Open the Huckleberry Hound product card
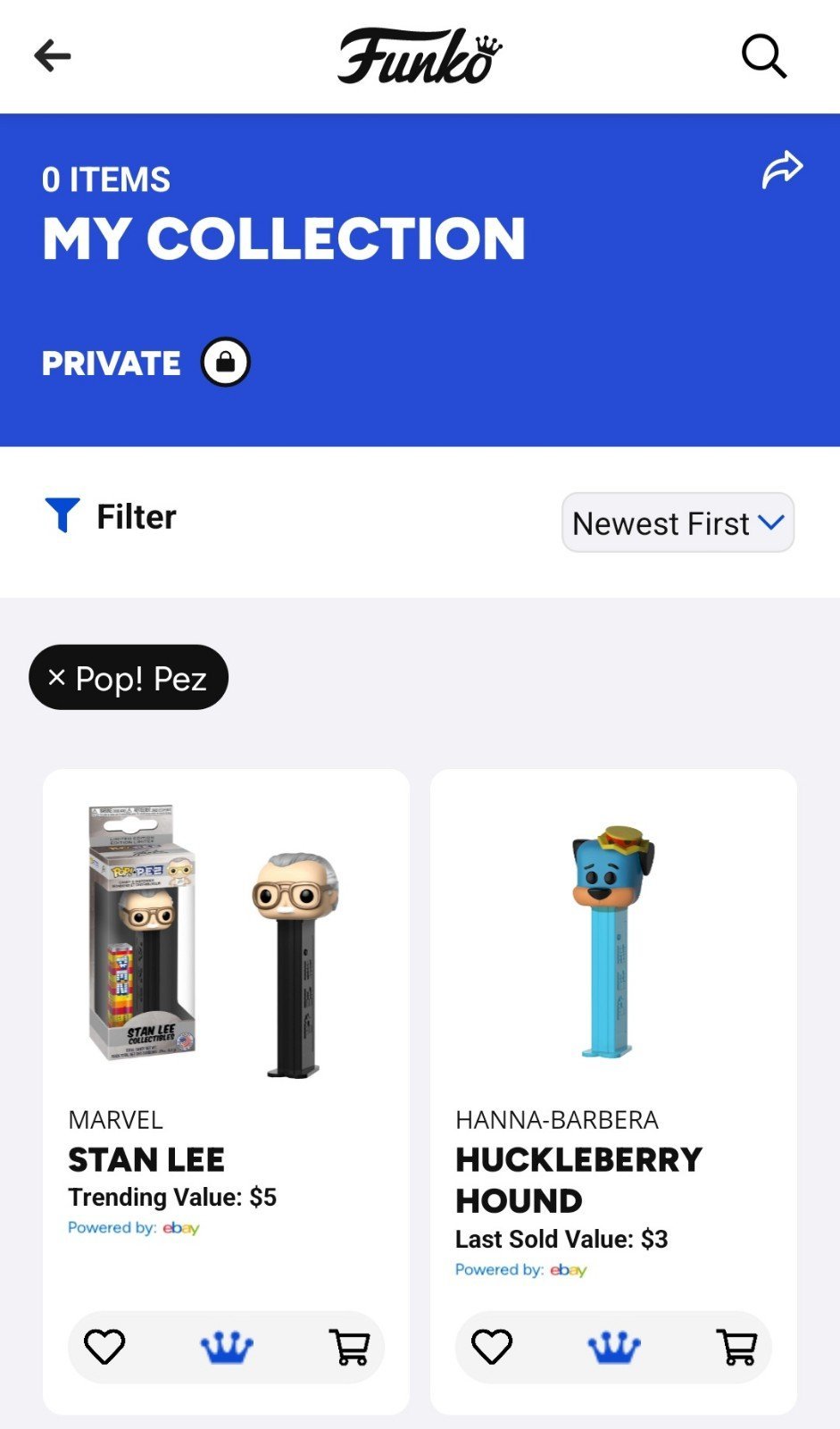Image resolution: width=840 pixels, height=1429 pixels. pos(613,1091)
